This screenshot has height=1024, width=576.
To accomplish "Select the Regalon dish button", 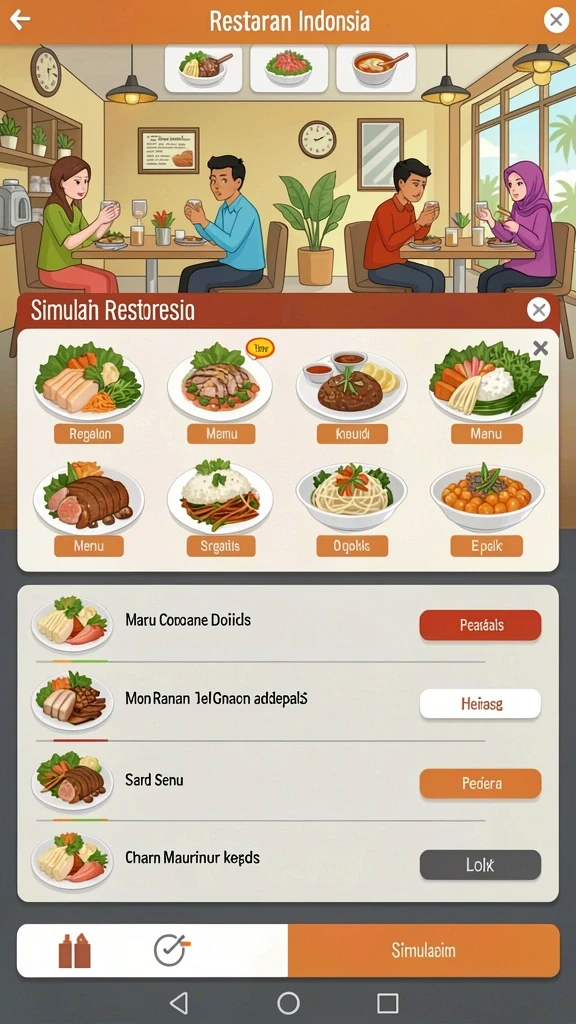I will click(89, 434).
